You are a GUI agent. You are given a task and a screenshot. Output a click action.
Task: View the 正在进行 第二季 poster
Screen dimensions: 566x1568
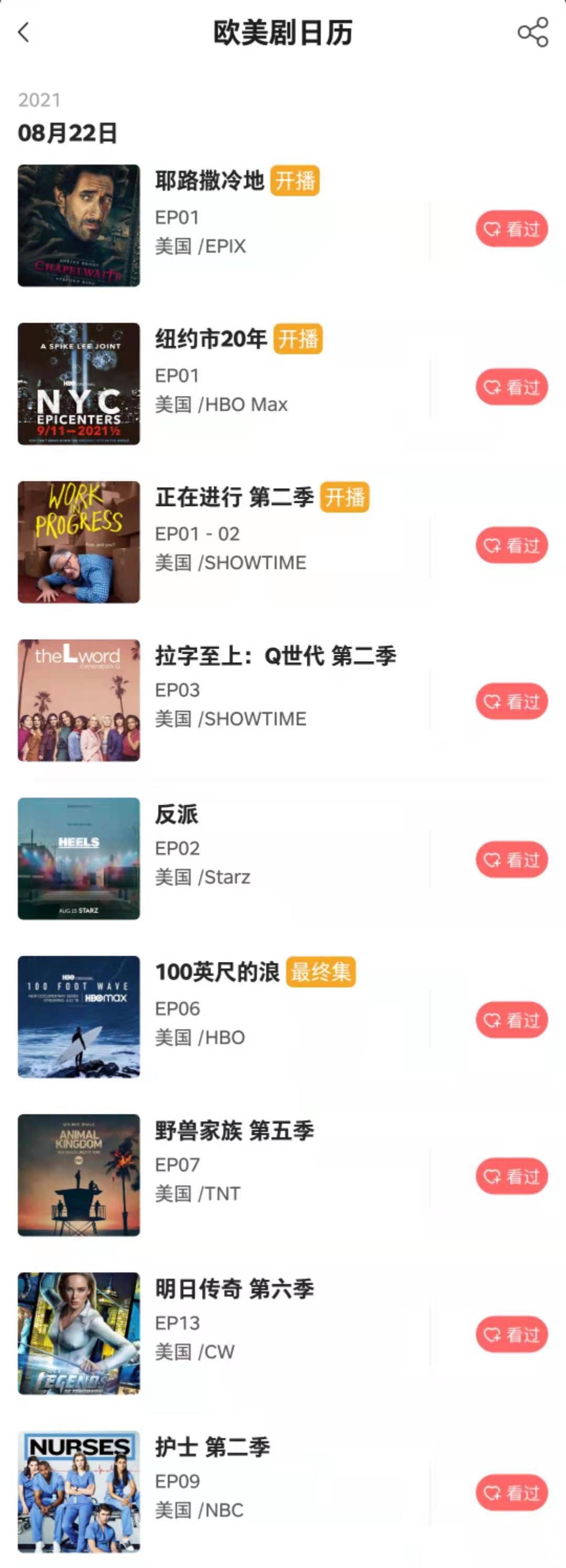point(79,542)
